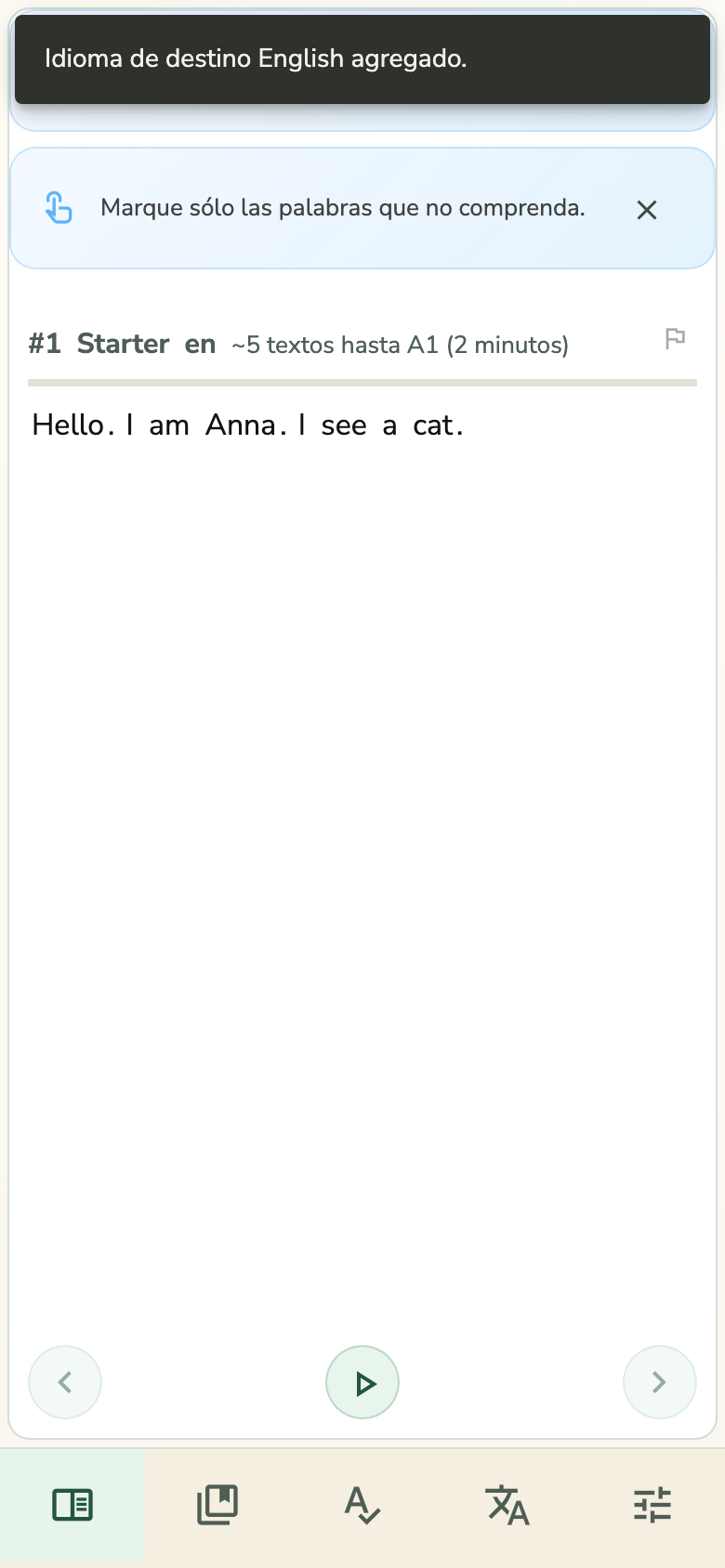
Task: Open the settings sliders tab
Action: tap(652, 1505)
